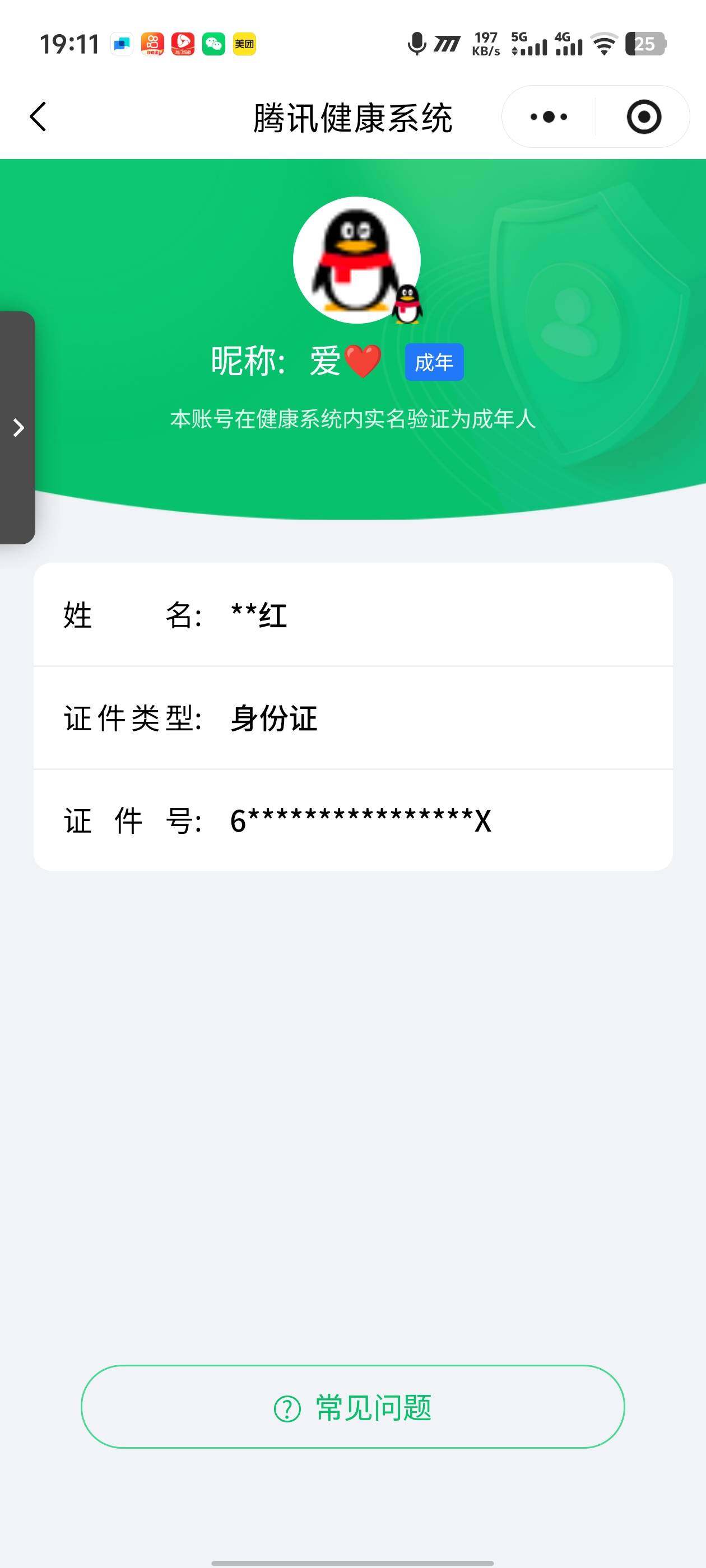Image resolution: width=706 pixels, height=1568 pixels.
Task: Select the 成年 adult status badge
Action: click(434, 362)
